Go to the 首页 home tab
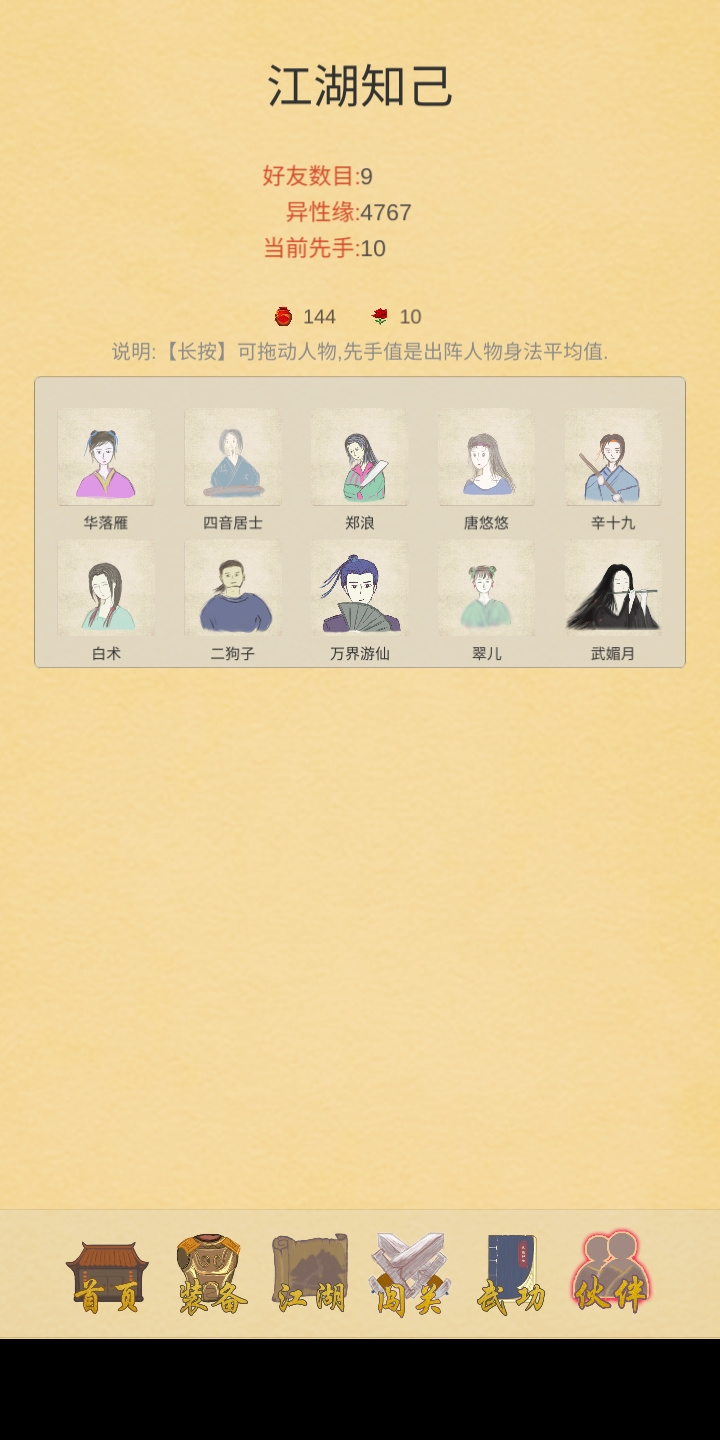This screenshot has width=720, height=1440. point(108,1275)
